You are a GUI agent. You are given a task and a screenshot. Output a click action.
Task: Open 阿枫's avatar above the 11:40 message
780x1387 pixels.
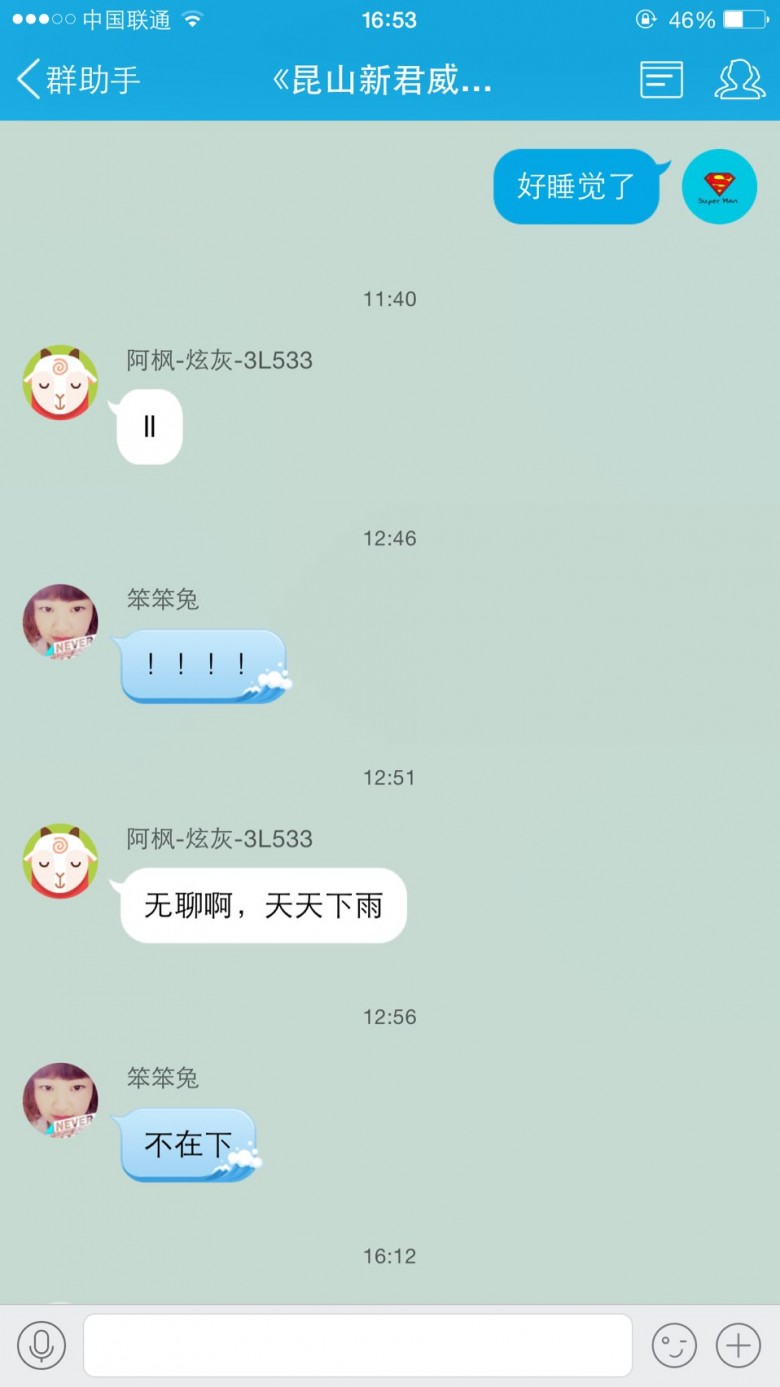[x=60, y=382]
